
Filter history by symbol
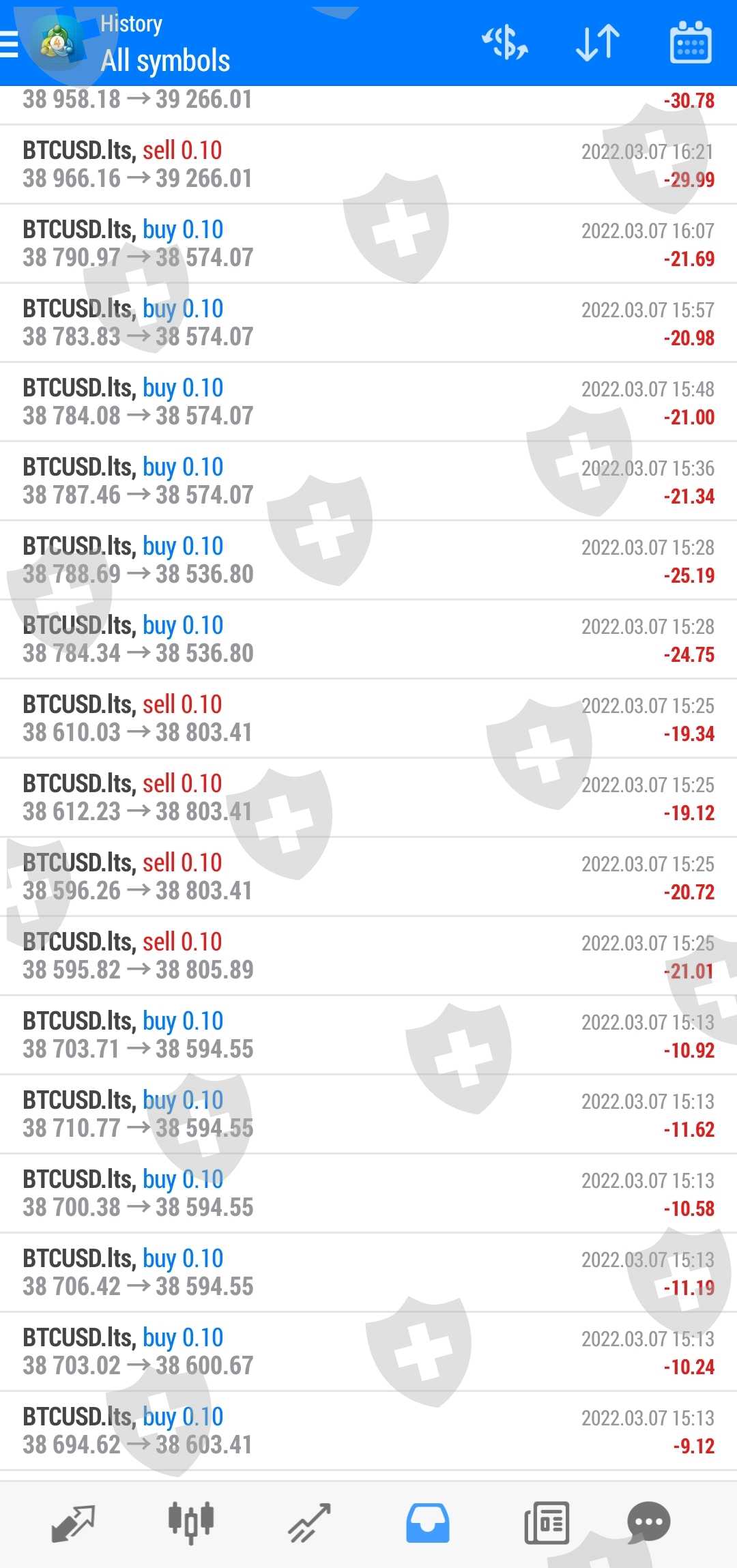tap(505, 43)
